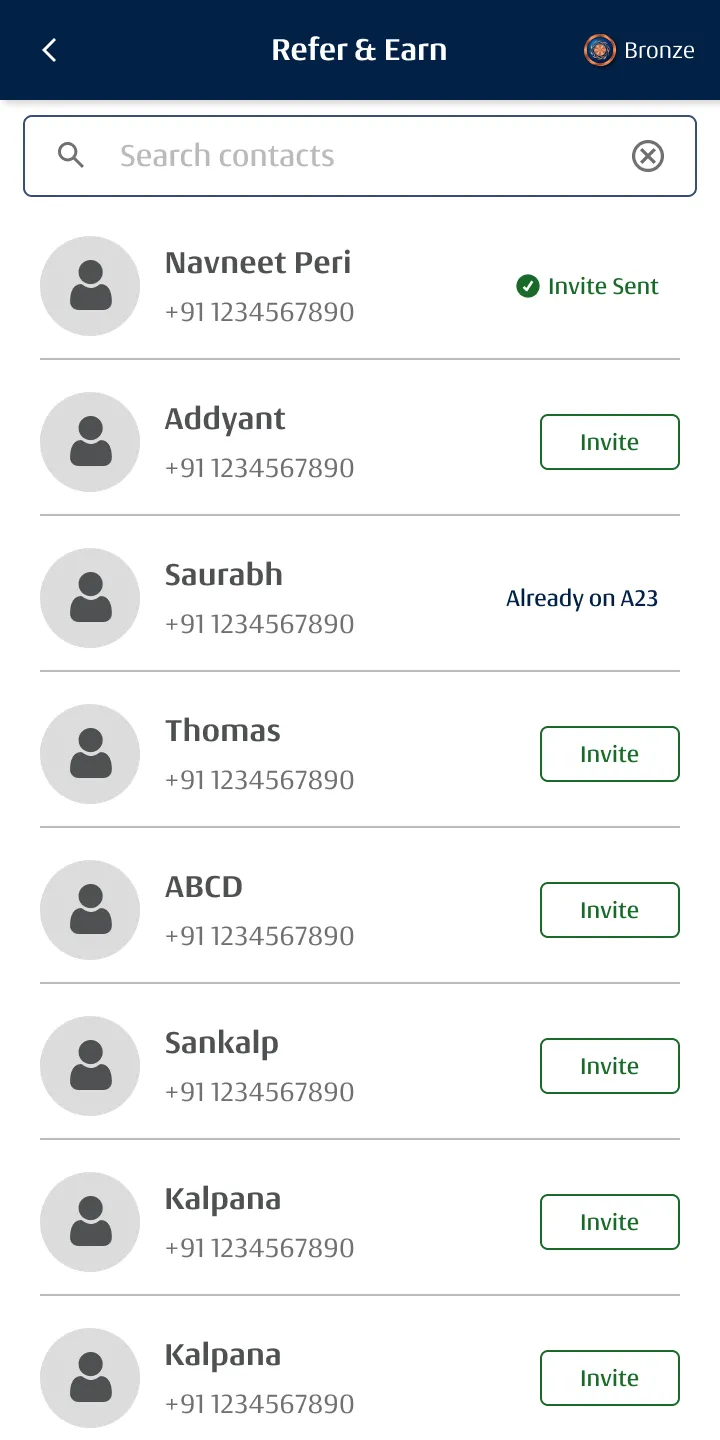Send an invite to Thomas
The height and width of the screenshot is (1440, 720).
click(x=609, y=754)
